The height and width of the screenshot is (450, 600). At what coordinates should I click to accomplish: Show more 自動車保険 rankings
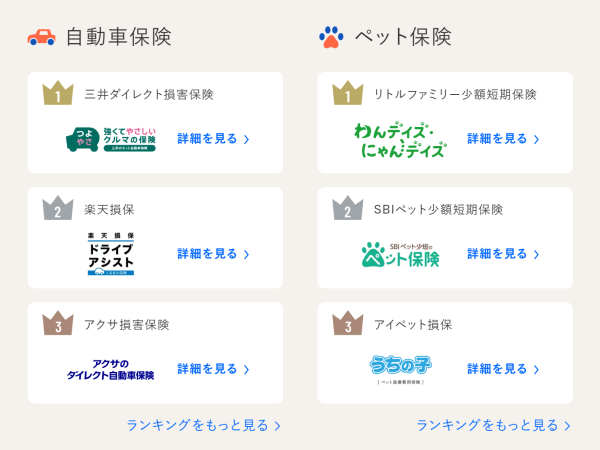(203, 425)
